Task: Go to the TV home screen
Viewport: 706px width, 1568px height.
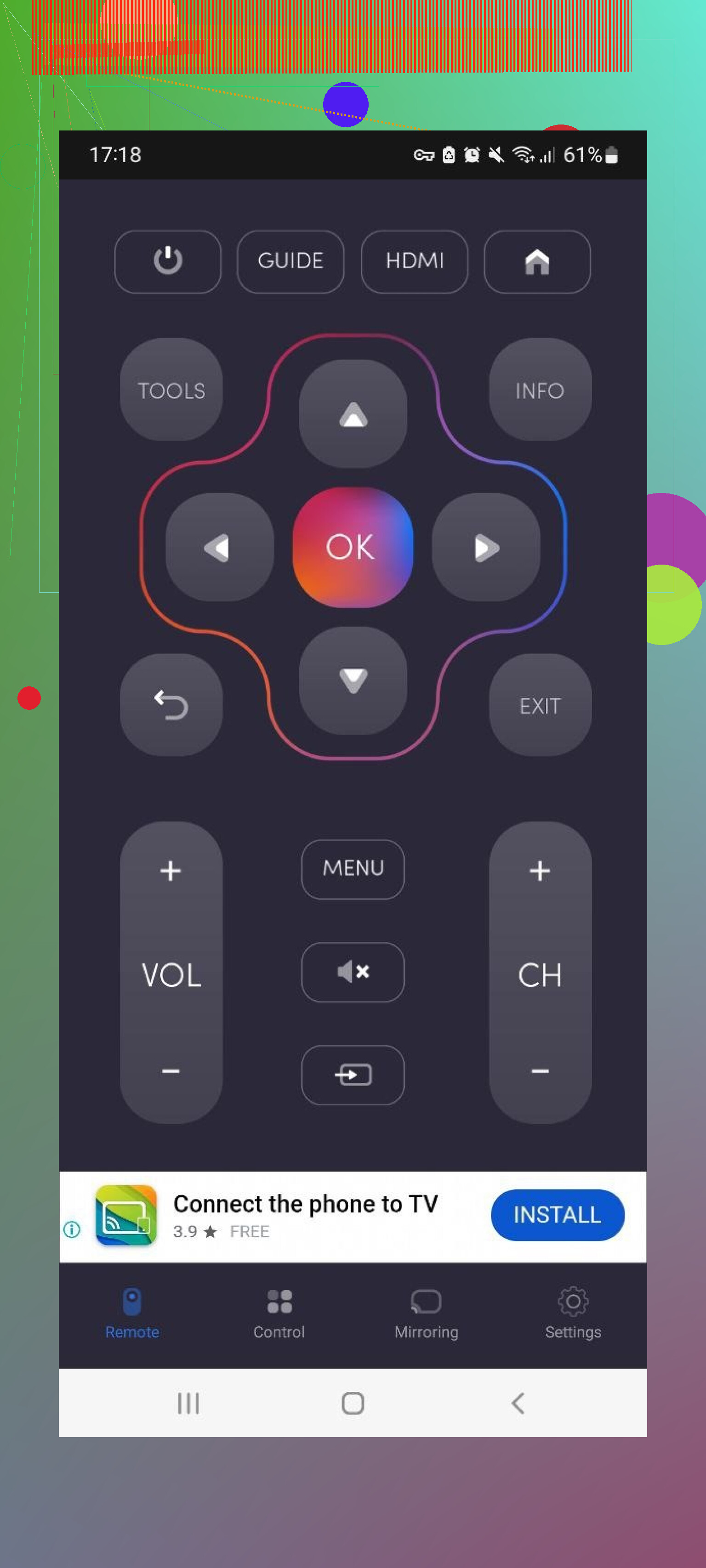Action: [537, 261]
